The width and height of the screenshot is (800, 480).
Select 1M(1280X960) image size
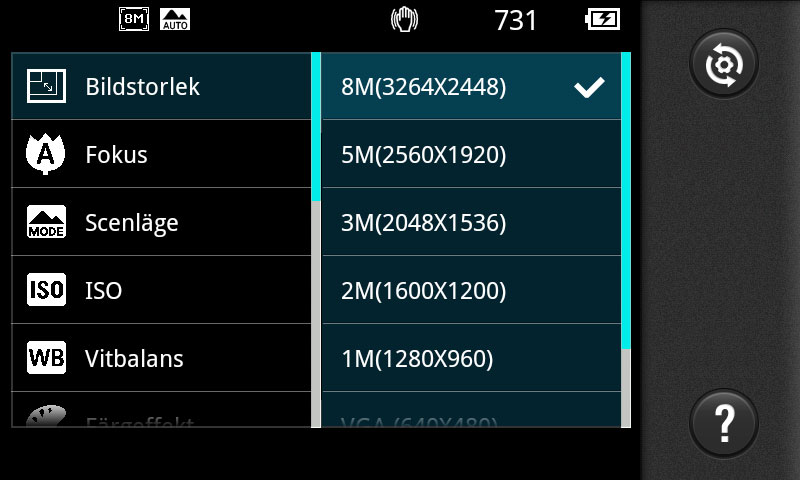coord(470,358)
